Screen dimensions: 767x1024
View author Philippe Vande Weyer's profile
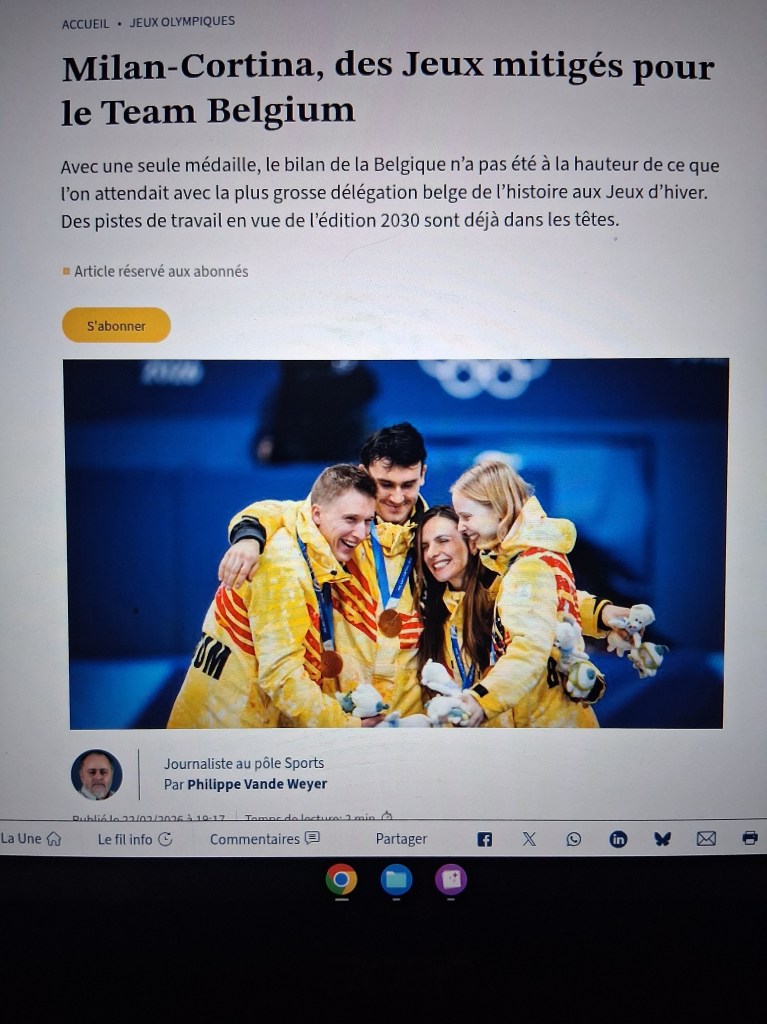(x=257, y=784)
